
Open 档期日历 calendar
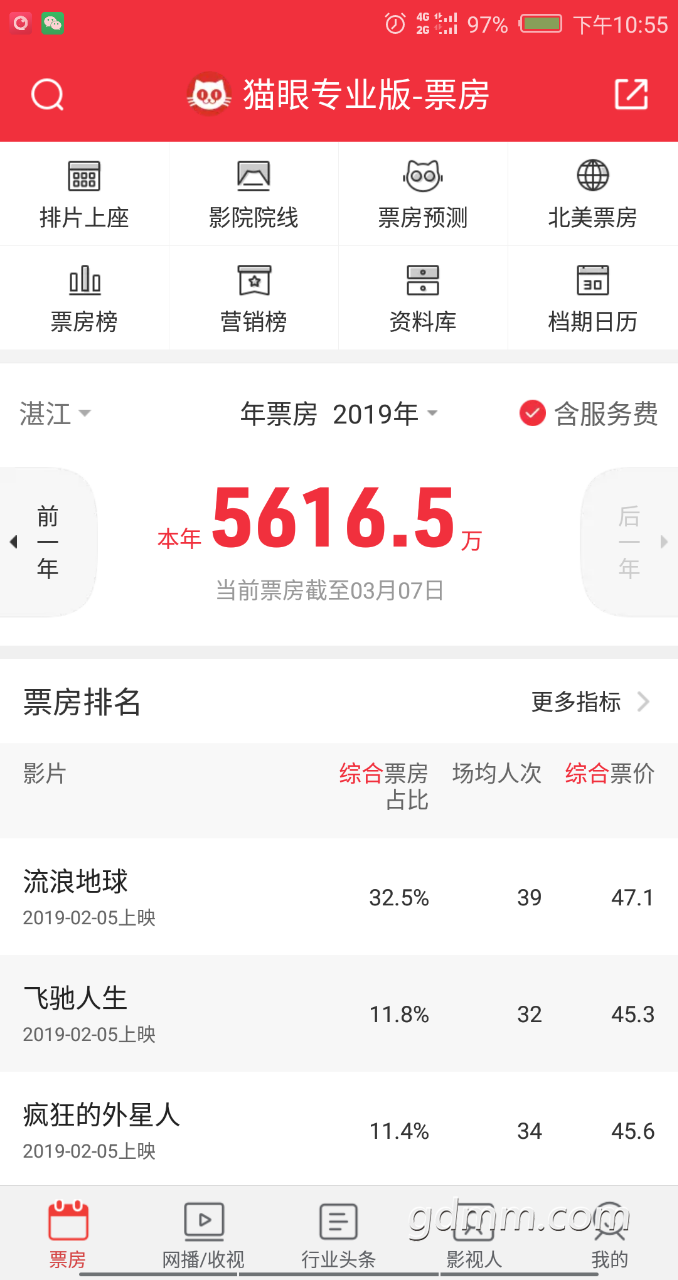click(593, 298)
